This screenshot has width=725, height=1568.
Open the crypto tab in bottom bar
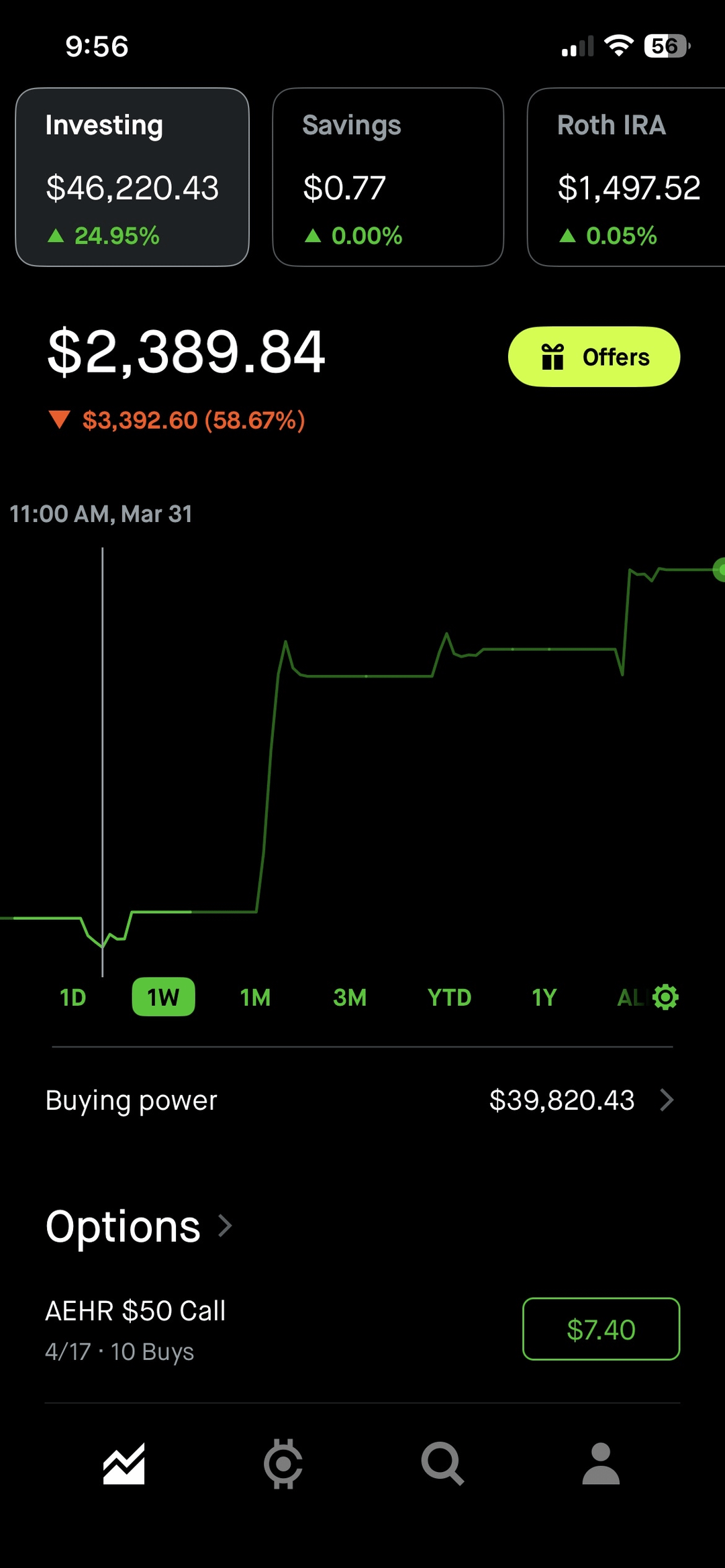(x=283, y=1463)
